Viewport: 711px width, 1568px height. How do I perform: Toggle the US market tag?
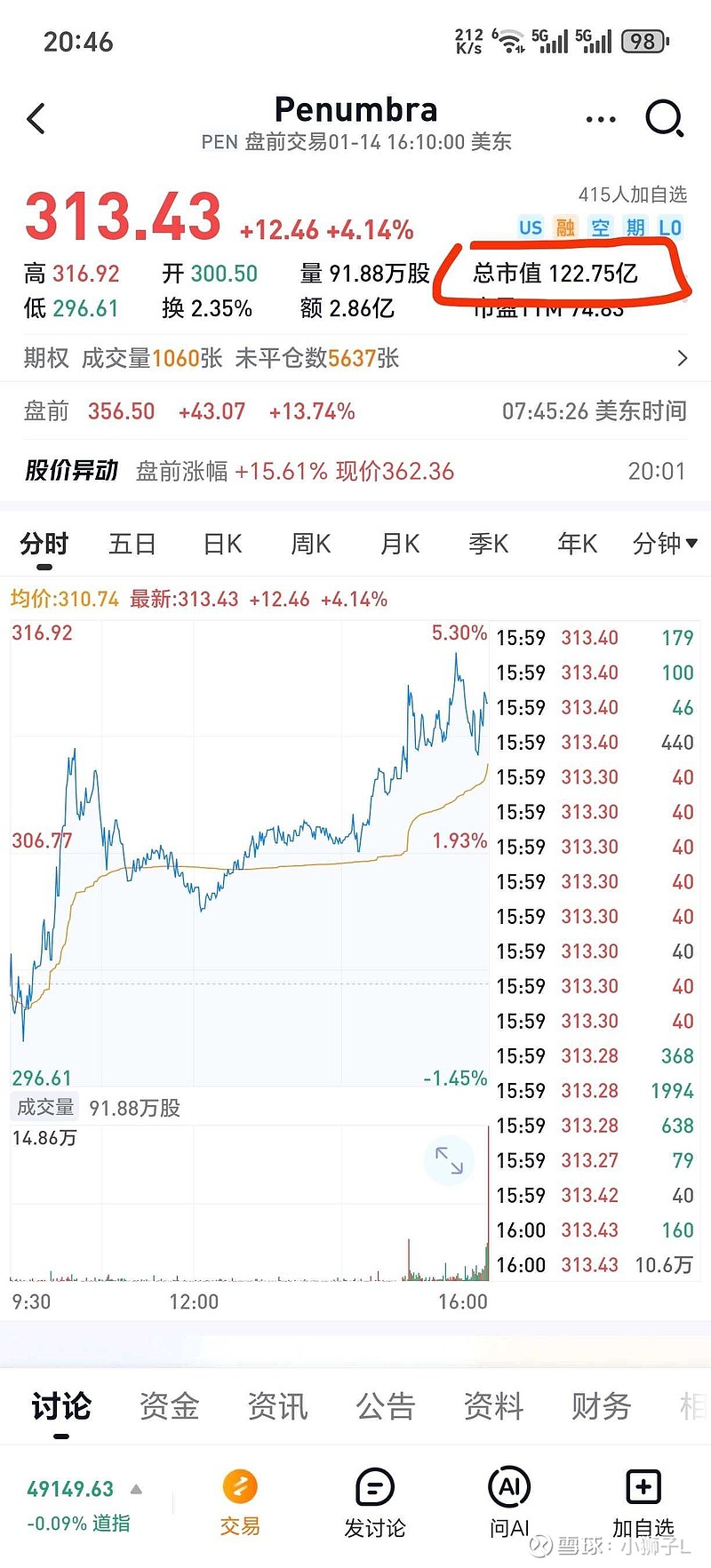[531, 227]
